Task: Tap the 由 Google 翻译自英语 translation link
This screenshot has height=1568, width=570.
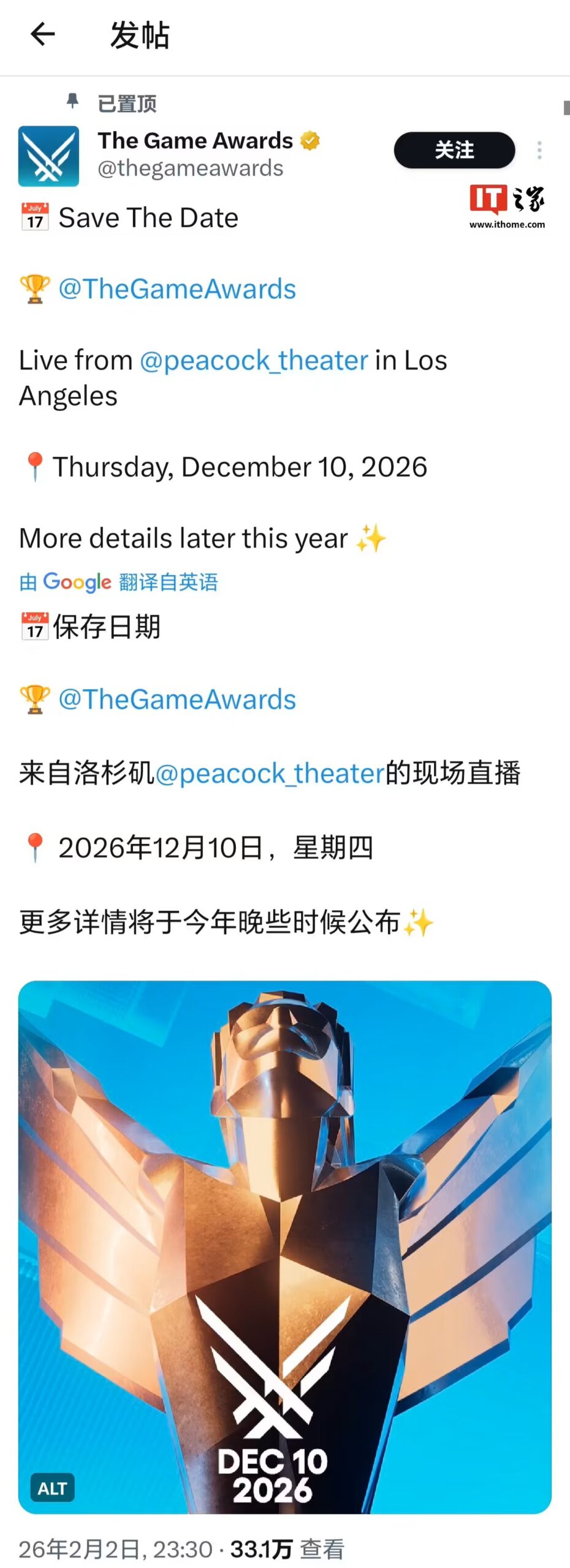Action: (x=119, y=582)
